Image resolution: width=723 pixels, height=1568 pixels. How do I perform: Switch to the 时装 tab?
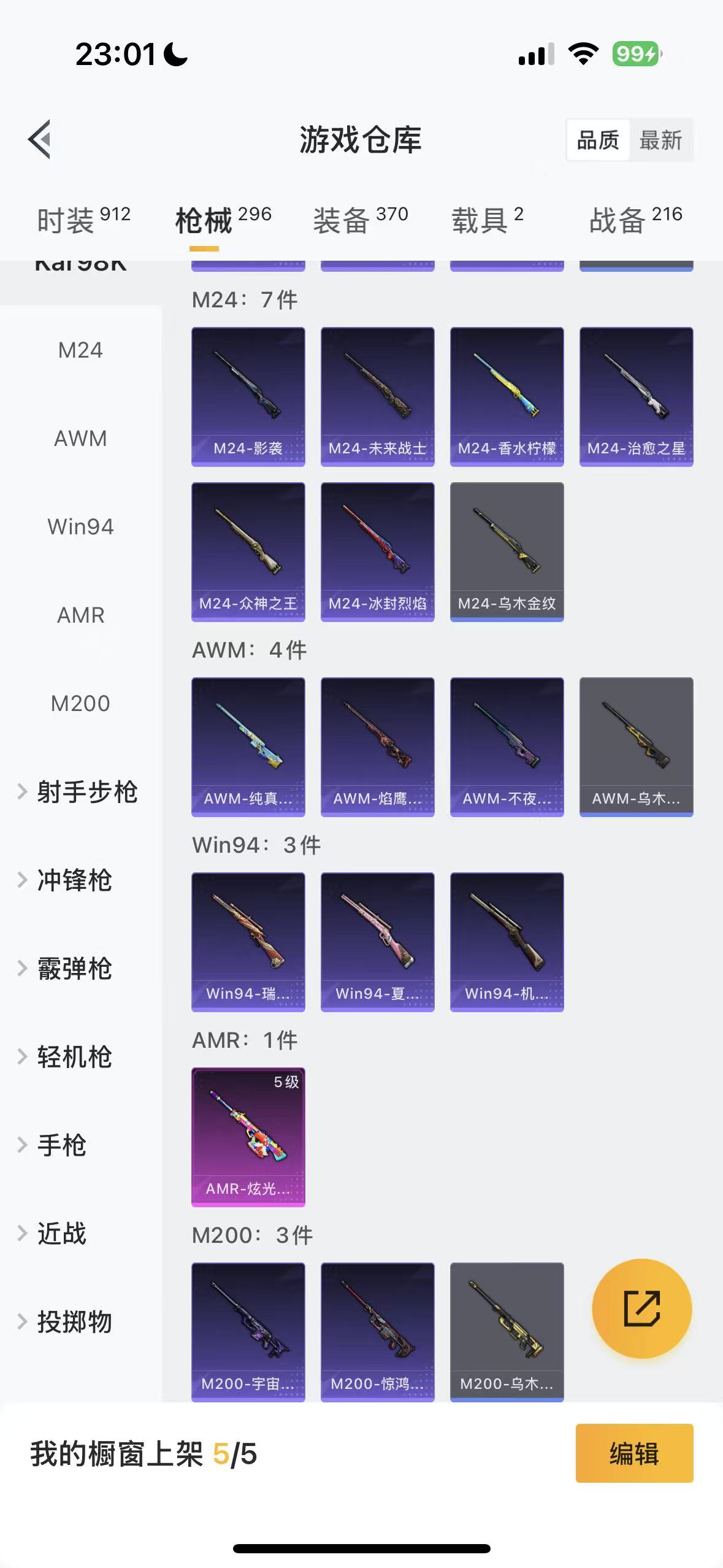[83, 220]
